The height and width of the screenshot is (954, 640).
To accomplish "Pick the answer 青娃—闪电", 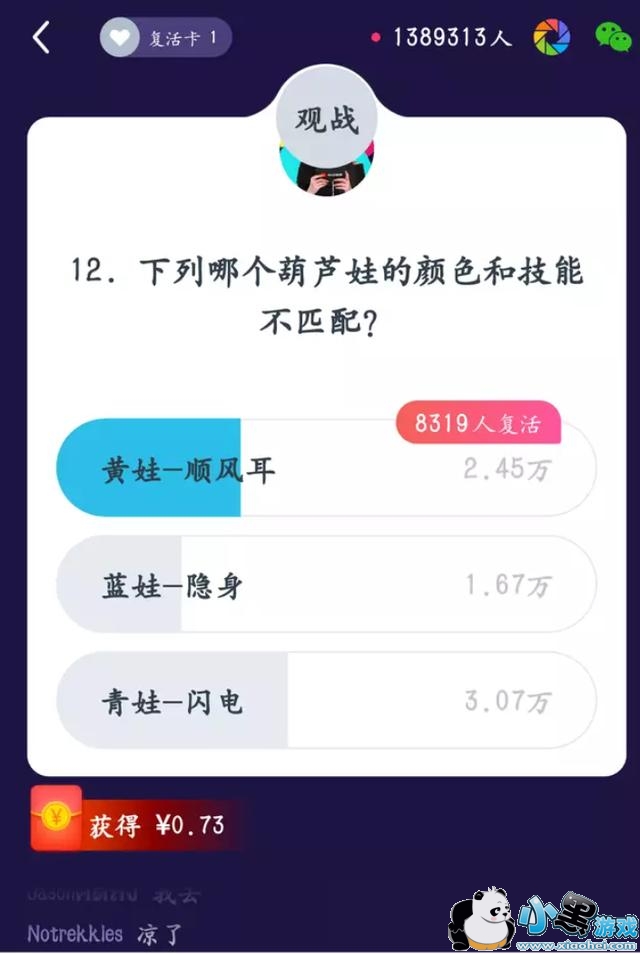I will point(326,701).
